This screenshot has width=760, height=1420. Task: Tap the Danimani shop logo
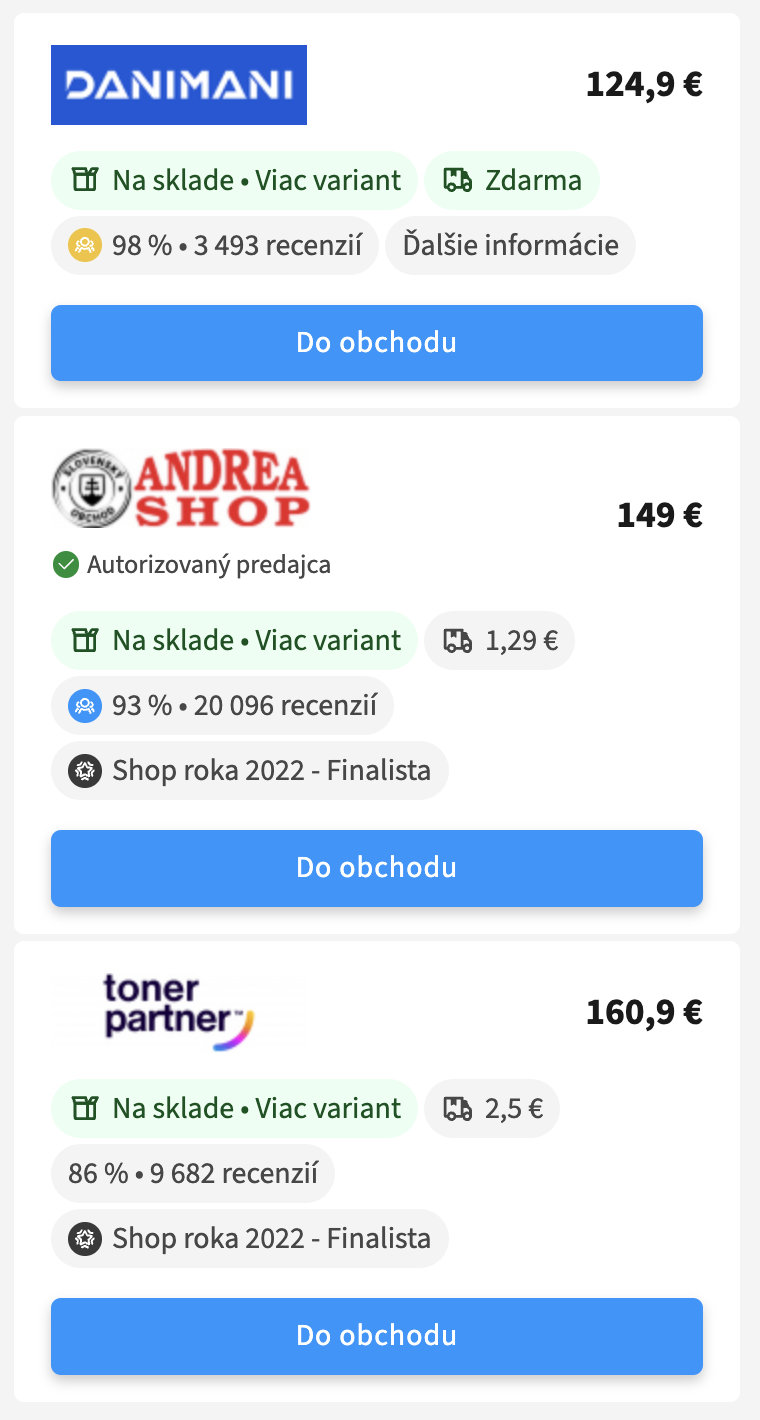tap(179, 85)
